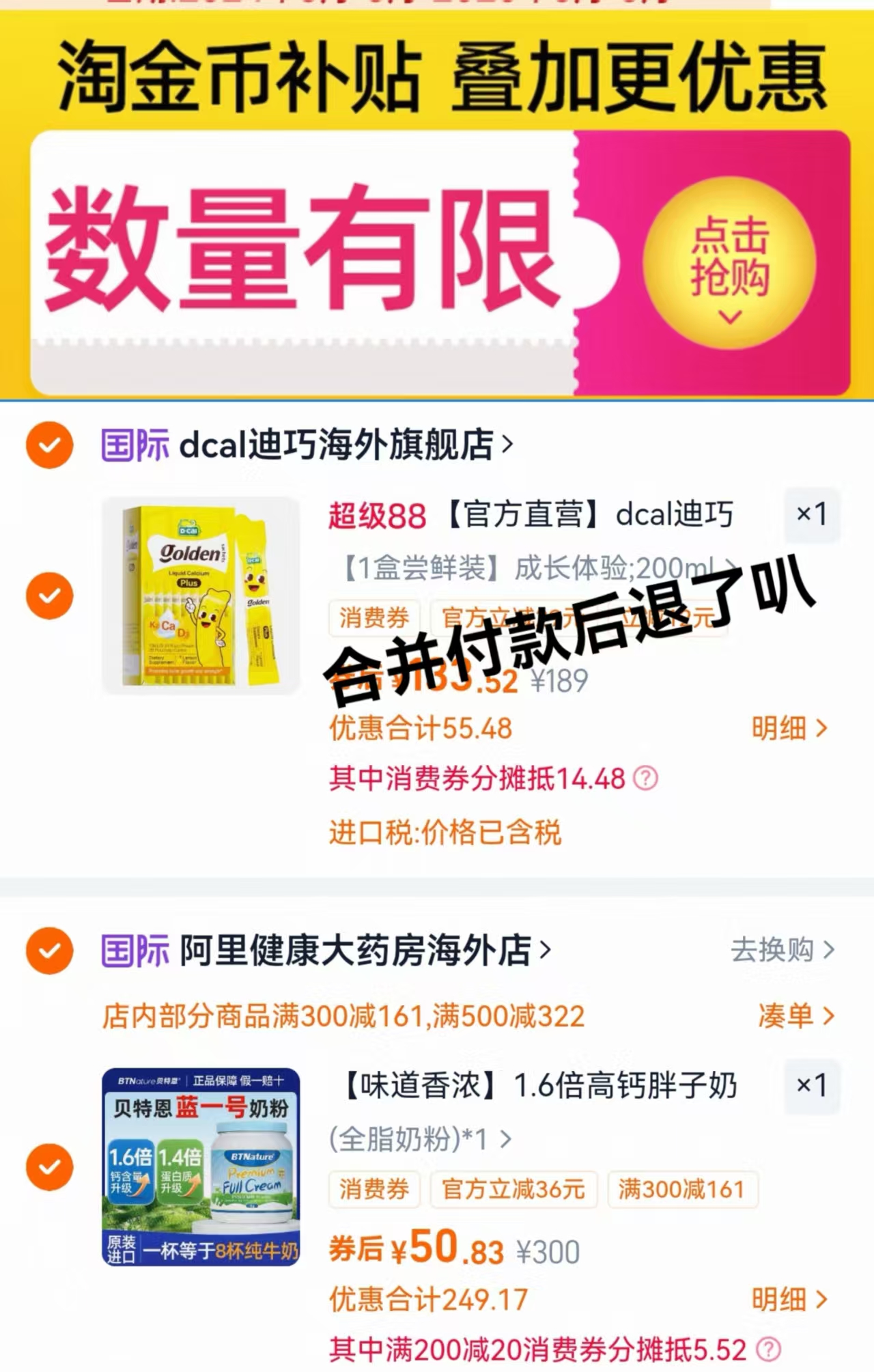The width and height of the screenshot is (874, 1372).
Task: Tap the 满300减161 promotion tag
Action: [x=683, y=1191]
